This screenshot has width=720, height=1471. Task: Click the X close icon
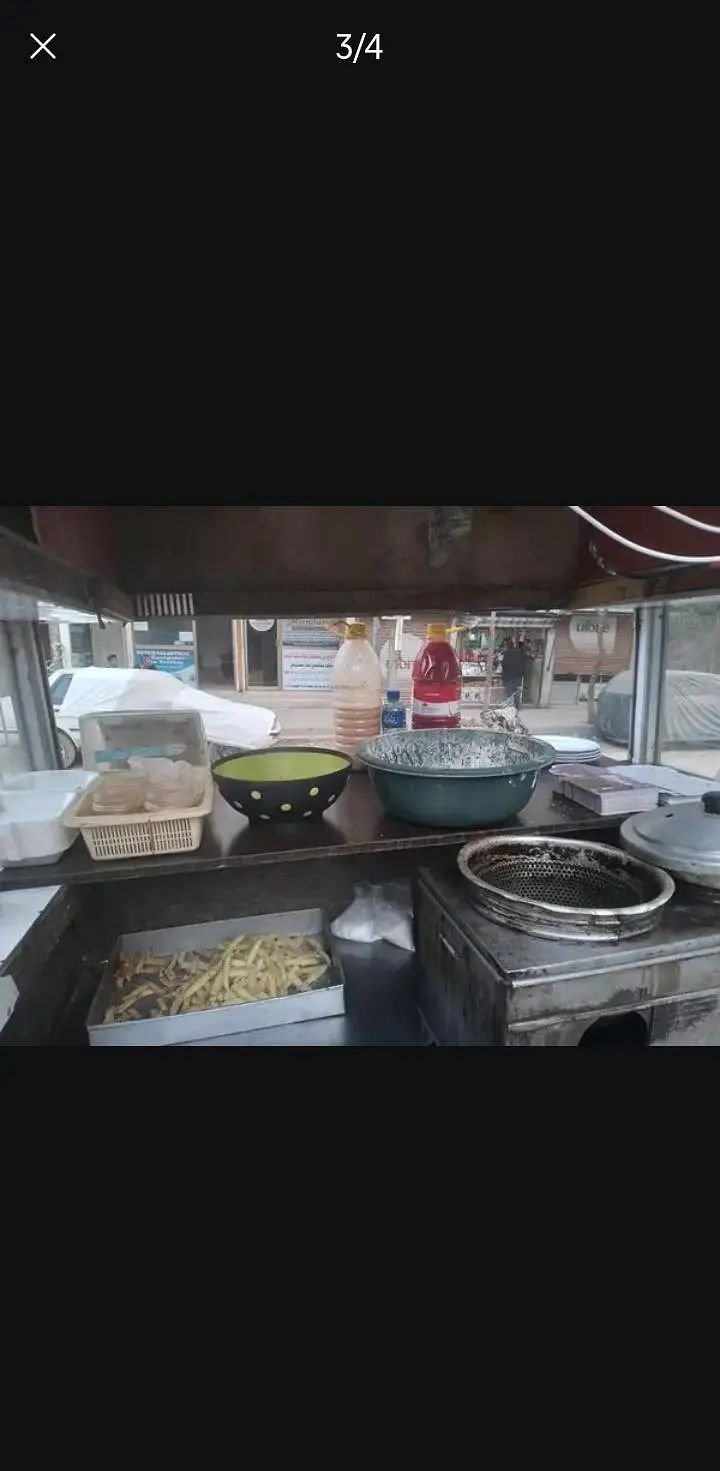42,46
